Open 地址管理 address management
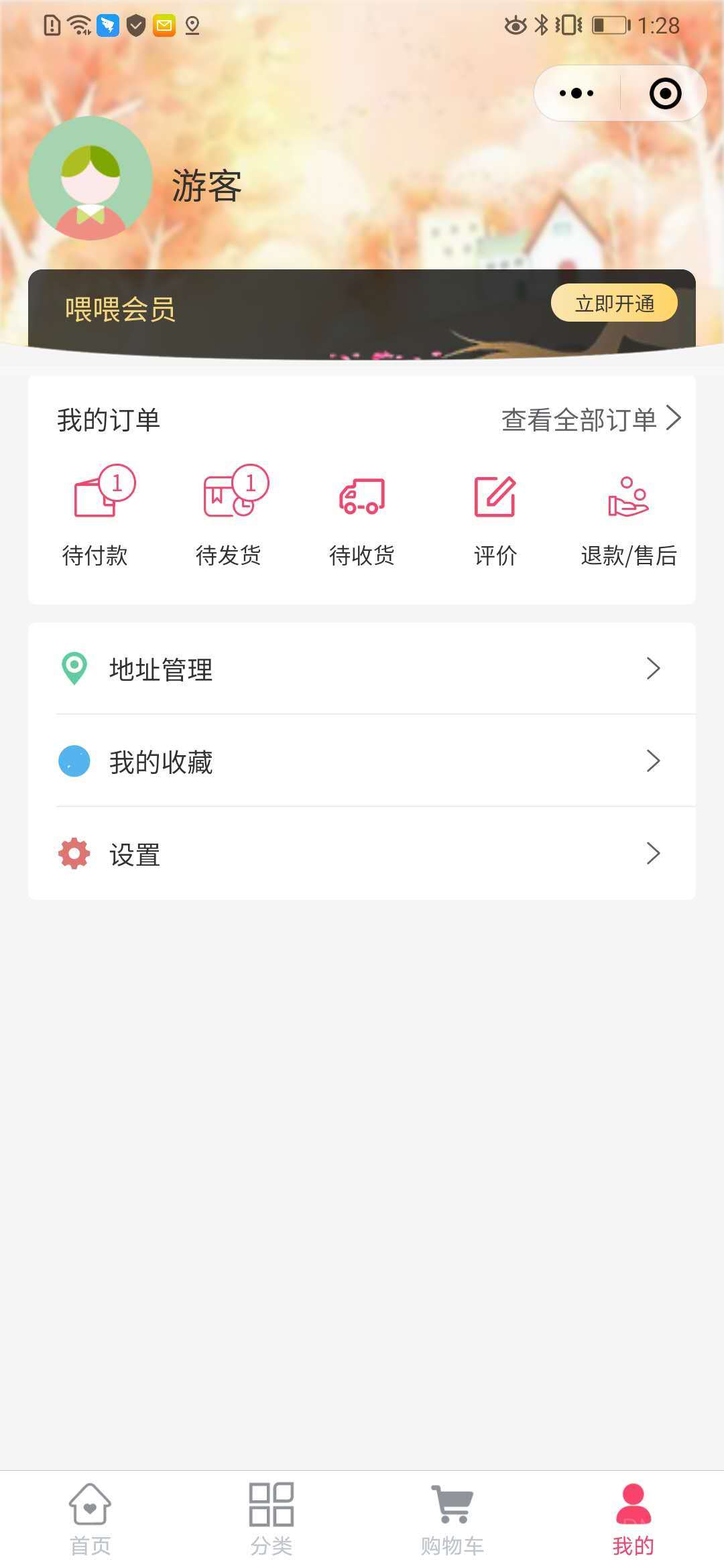This screenshot has width=724, height=1568. coord(362,669)
